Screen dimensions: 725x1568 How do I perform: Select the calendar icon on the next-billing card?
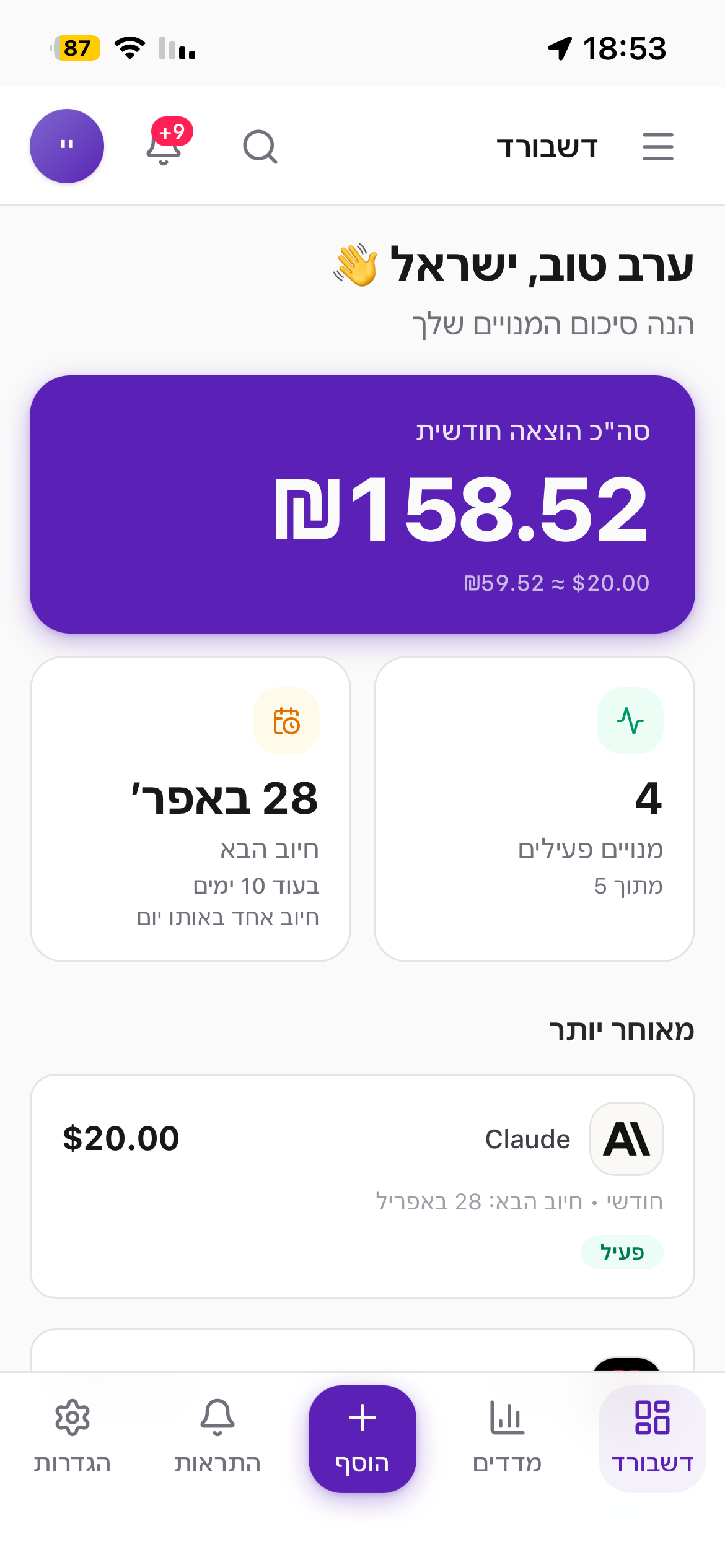point(286,720)
